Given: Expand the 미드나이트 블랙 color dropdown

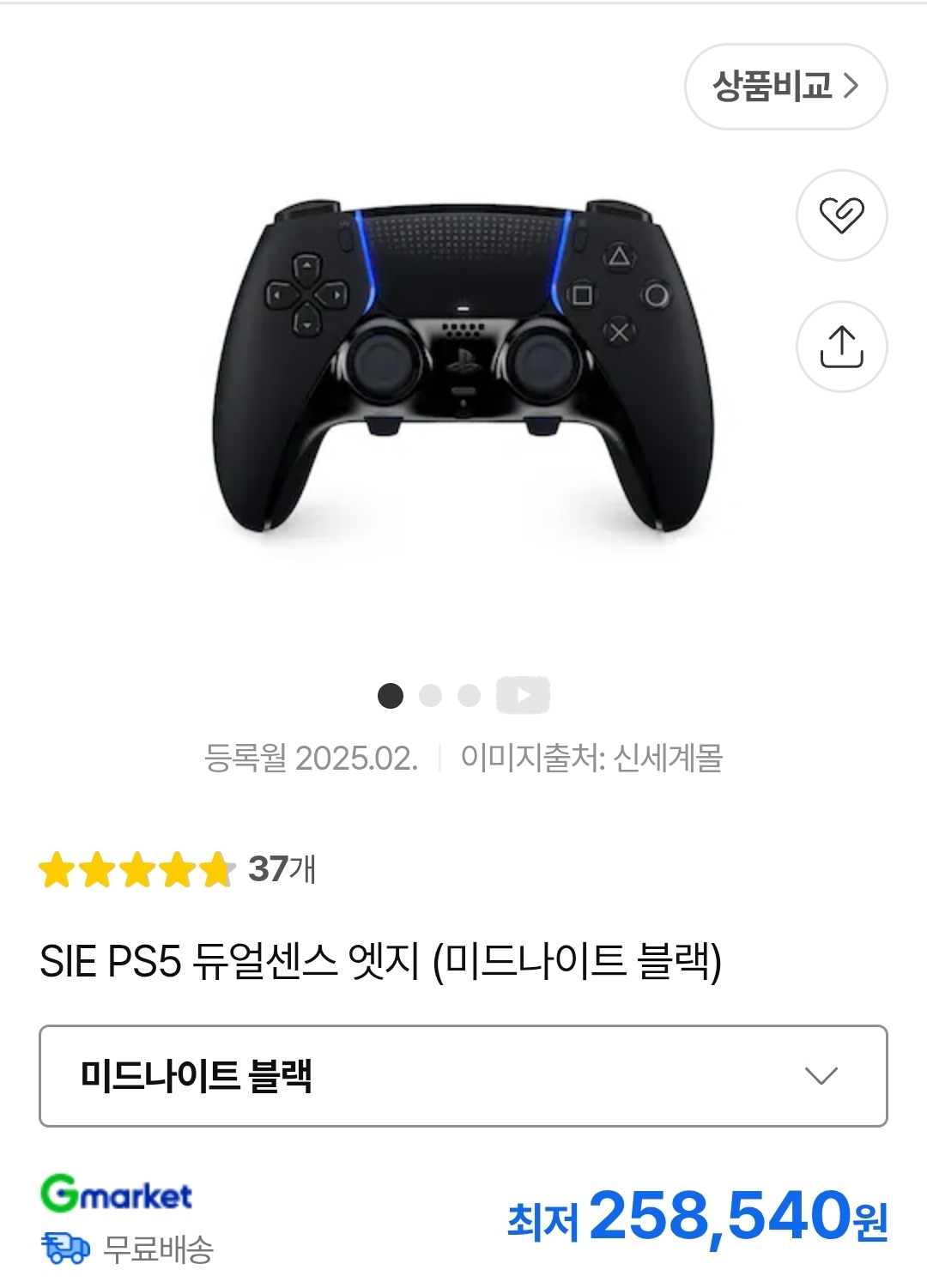Looking at the screenshot, I should pyautogui.click(x=463, y=1076).
